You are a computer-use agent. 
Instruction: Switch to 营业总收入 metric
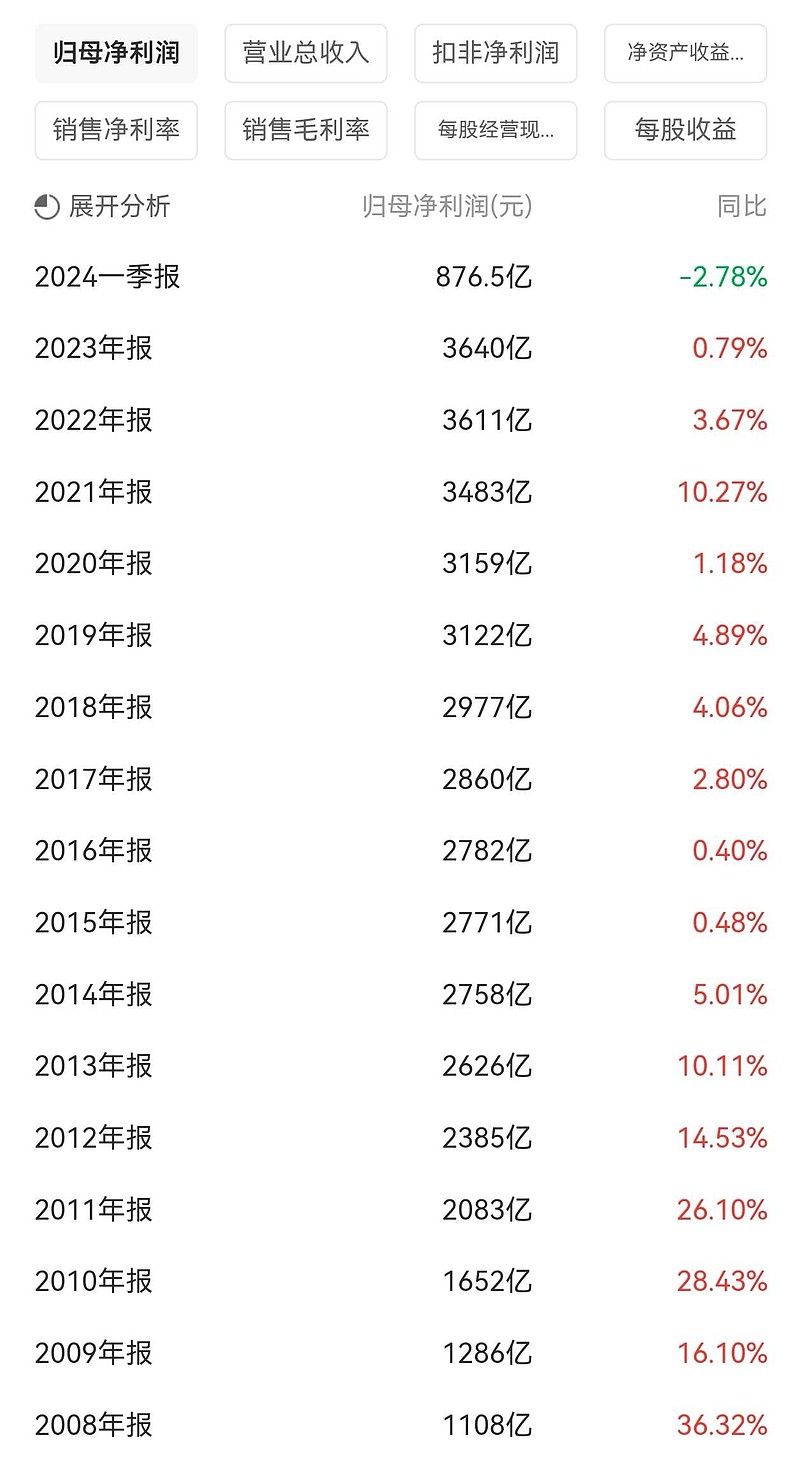[306, 53]
